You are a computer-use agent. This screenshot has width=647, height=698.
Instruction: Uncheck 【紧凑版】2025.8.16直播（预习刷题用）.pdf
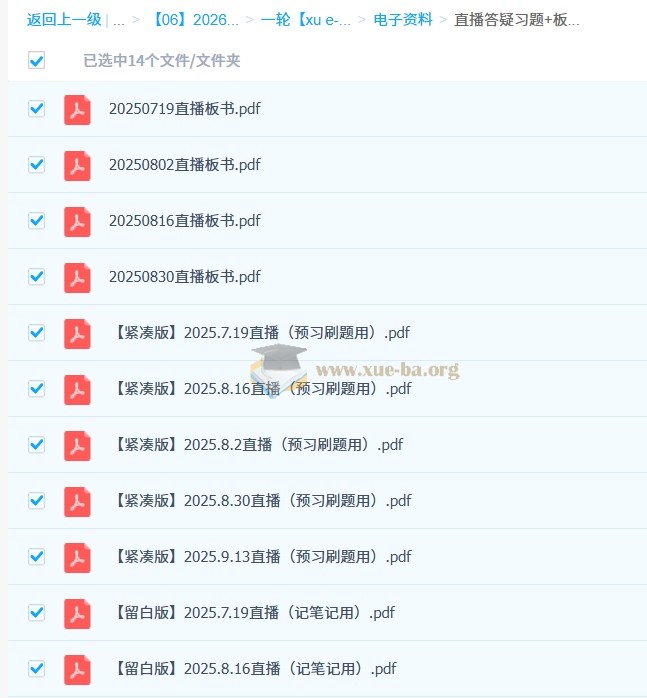pos(37,389)
